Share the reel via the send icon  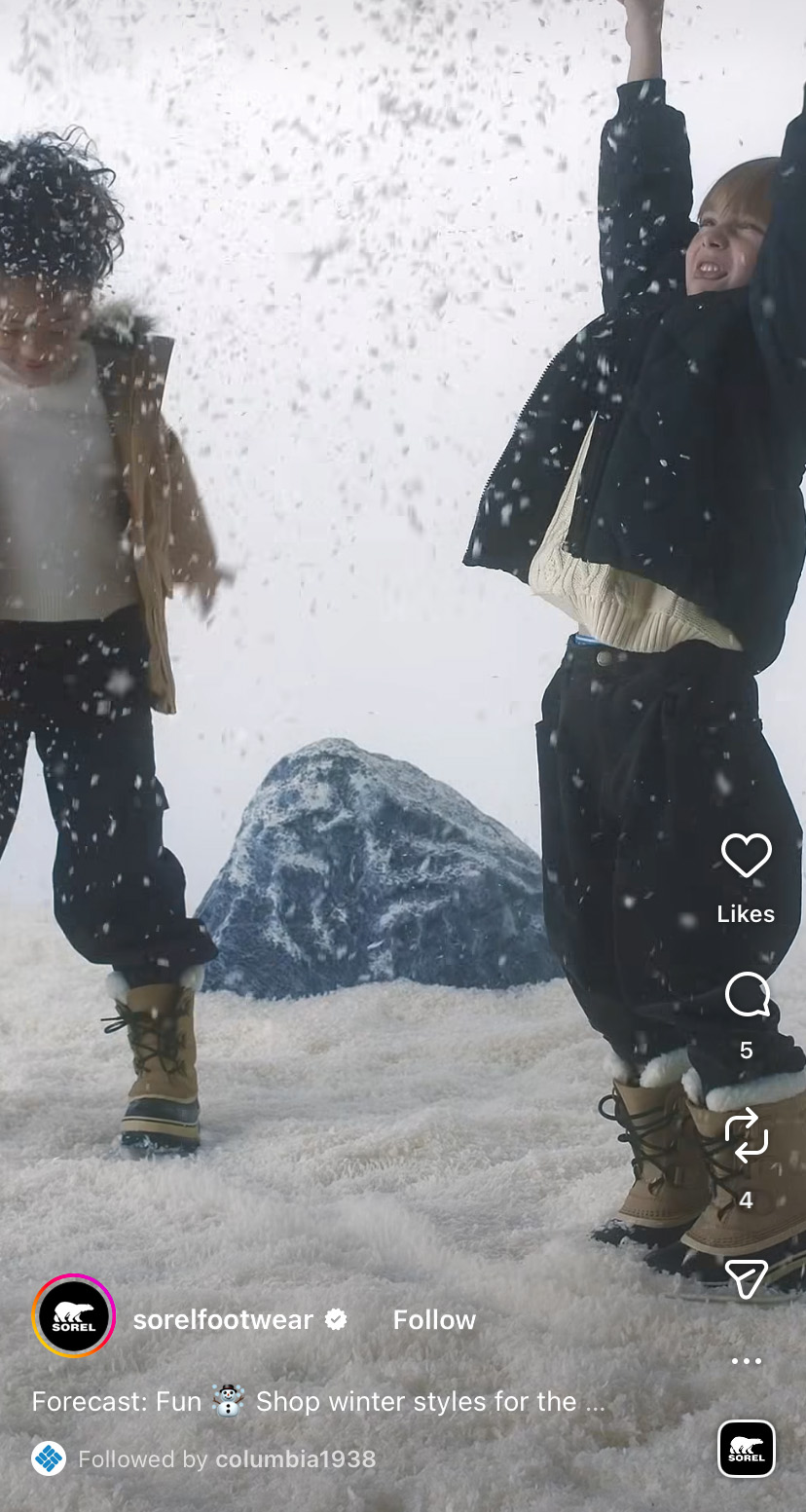[746, 1277]
